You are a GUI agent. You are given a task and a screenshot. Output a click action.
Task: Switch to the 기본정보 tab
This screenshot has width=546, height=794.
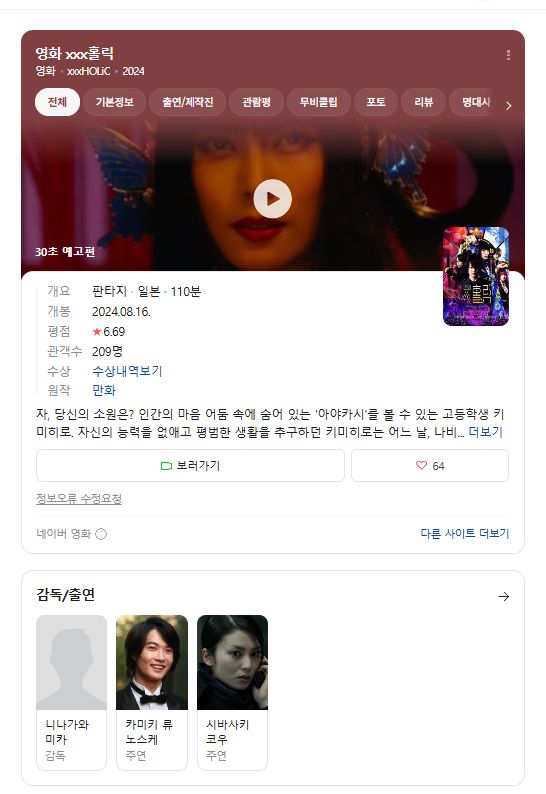(x=114, y=102)
